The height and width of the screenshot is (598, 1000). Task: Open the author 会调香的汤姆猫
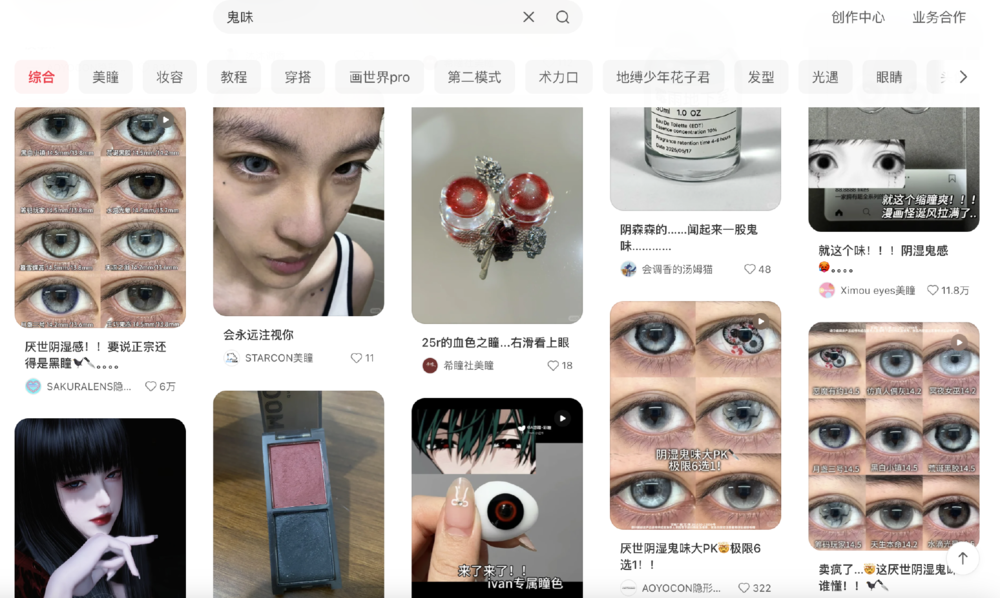(x=676, y=269)
